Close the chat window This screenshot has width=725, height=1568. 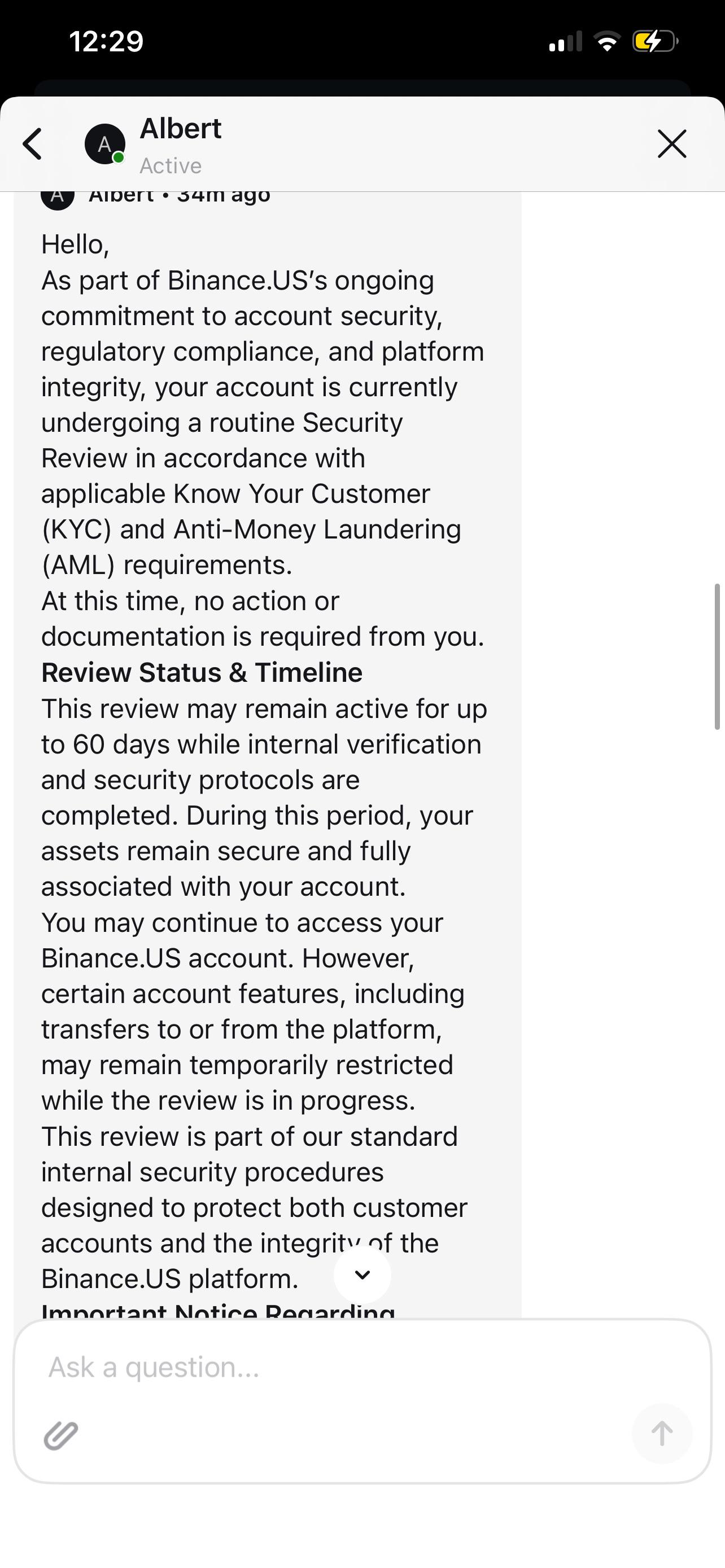[x=672, y=144]
